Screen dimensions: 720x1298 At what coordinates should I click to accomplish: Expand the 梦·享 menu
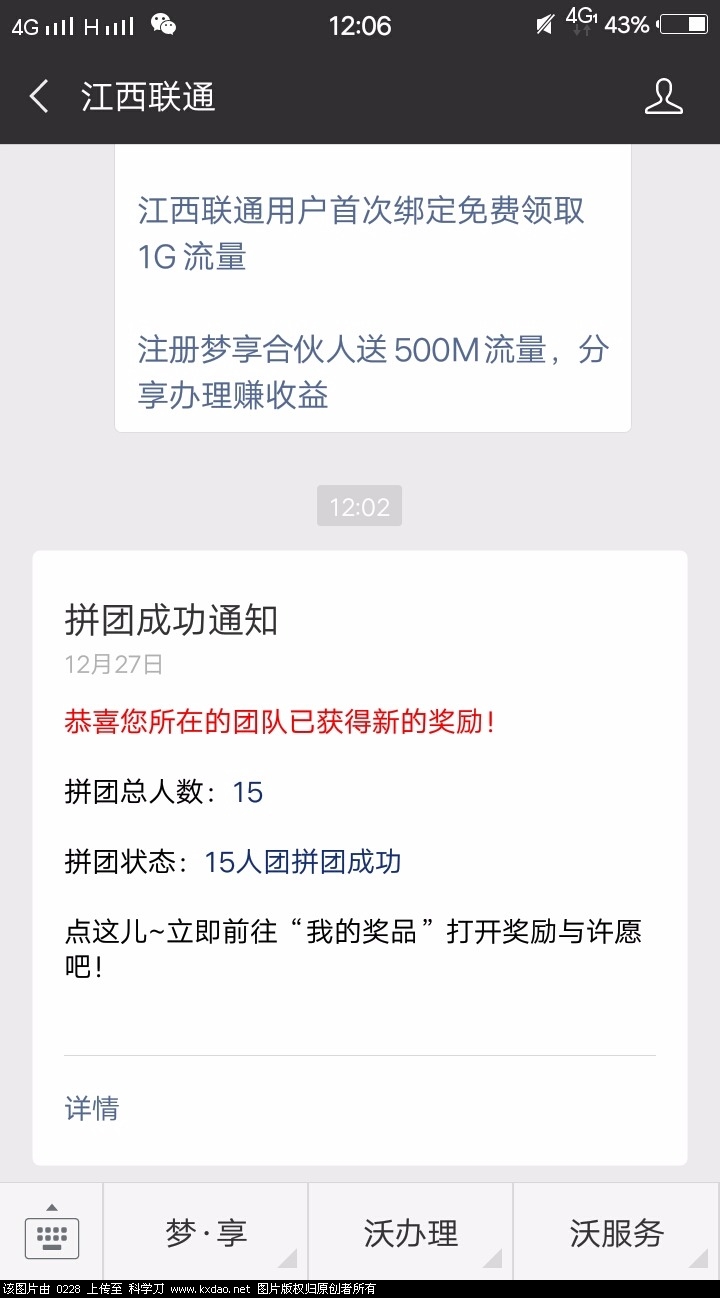(x=206, y=1234)
